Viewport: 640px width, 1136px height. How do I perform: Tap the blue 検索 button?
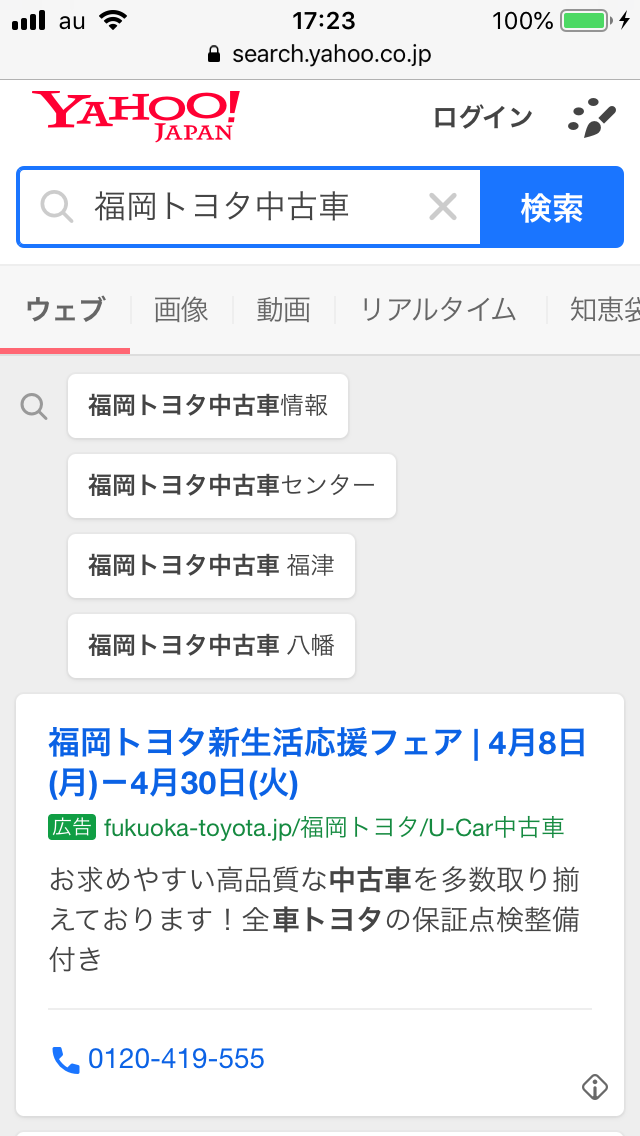[552, 208]
